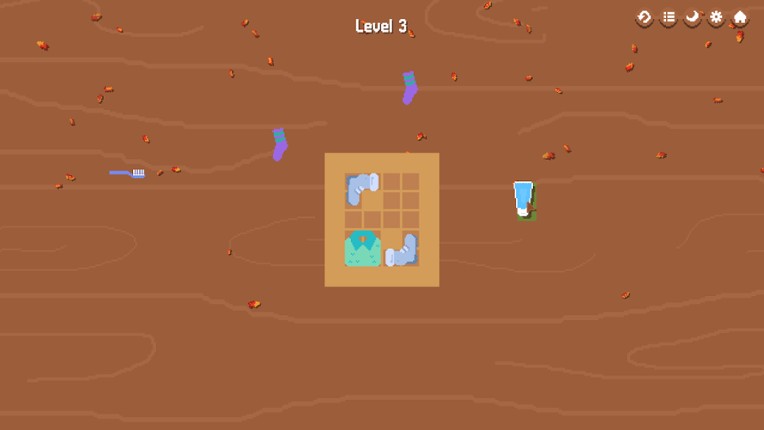
Task: Select the toothbrush on the table
Action: point(127,173)
